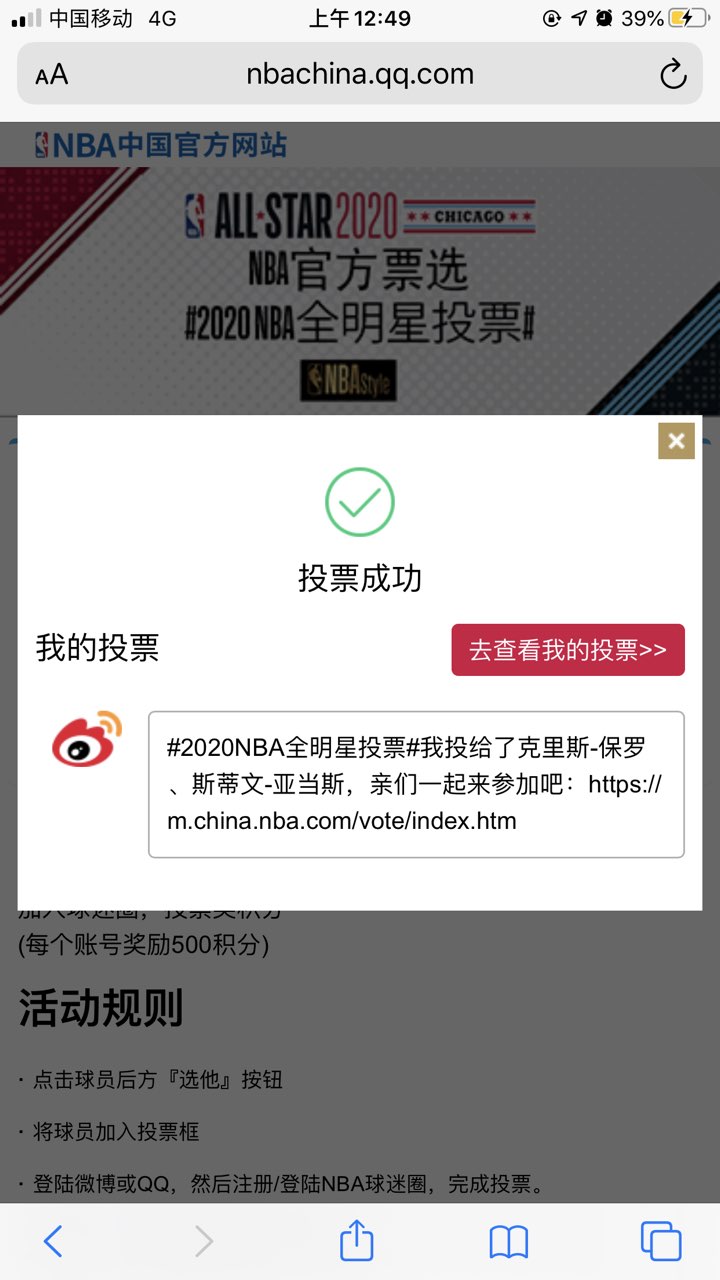
Task: Reload the nbachina.qq.com page
Action: 673,74
